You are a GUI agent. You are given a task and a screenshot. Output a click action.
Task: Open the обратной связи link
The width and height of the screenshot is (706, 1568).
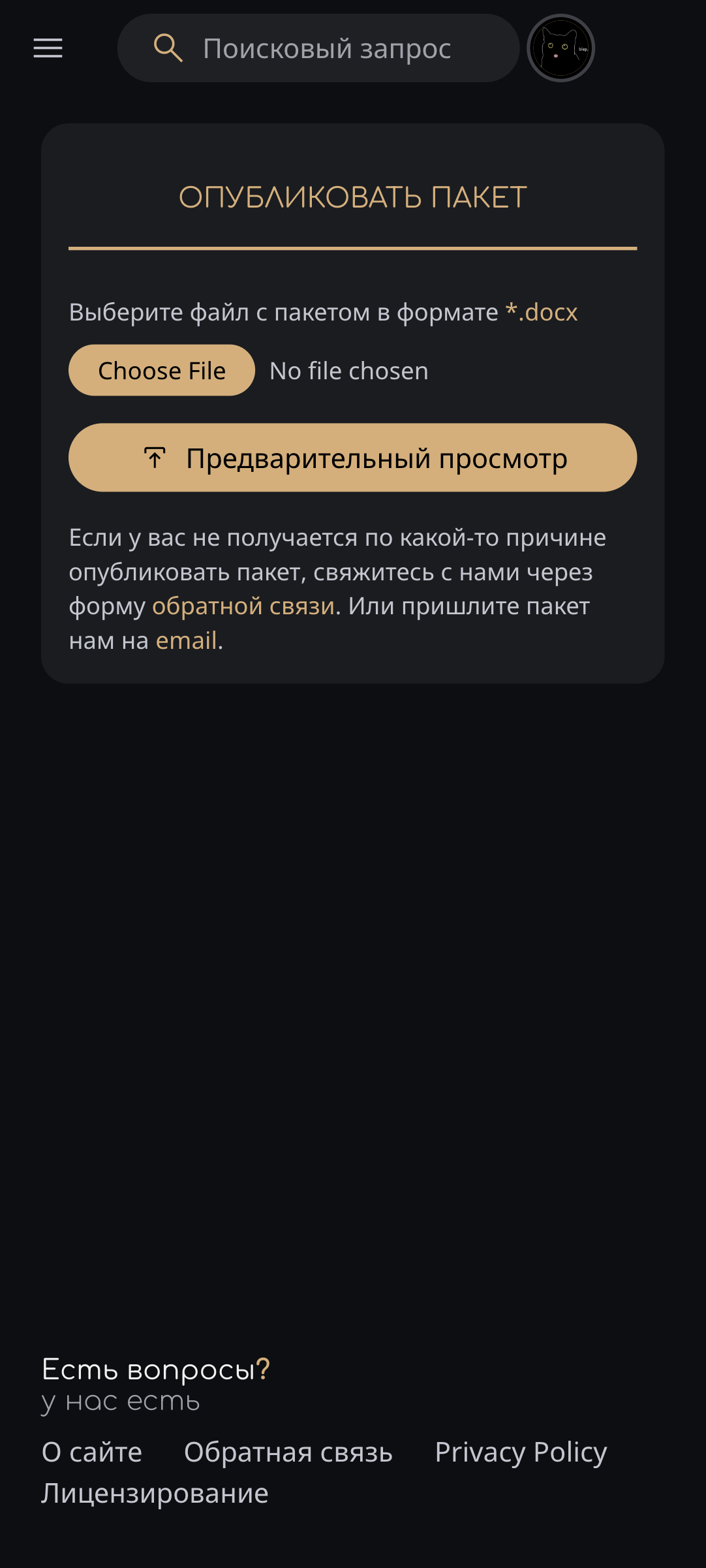pos(243,606)
